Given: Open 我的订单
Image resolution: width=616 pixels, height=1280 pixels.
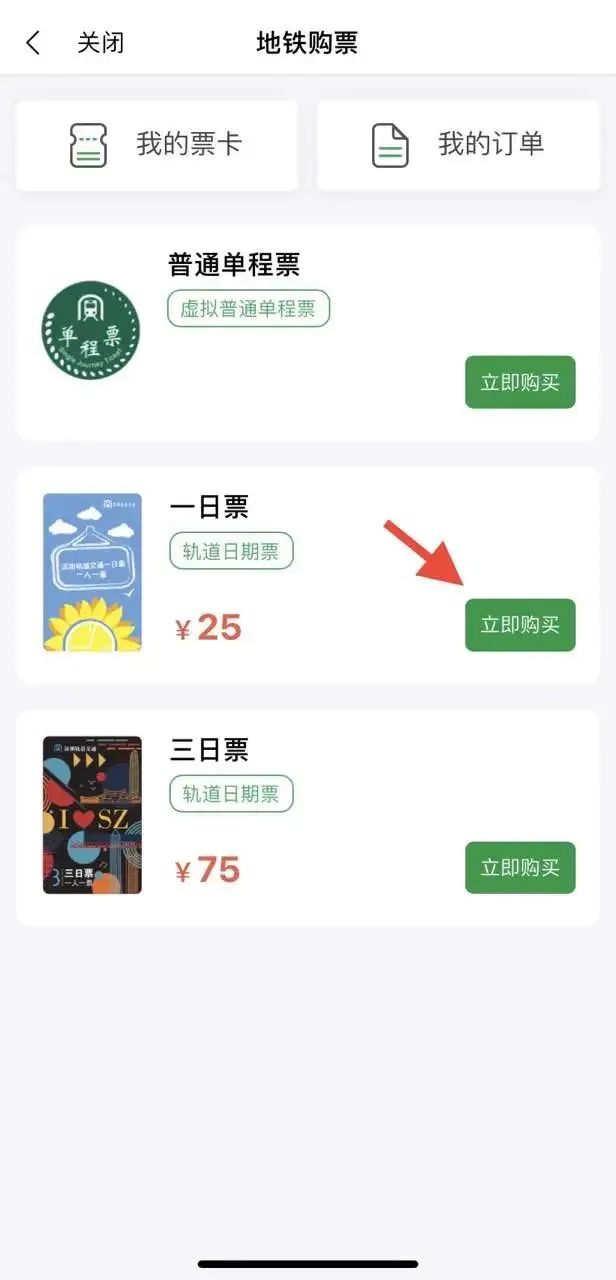Looking at the screenshot, I should pyautogui.click(x=458, y=145).
